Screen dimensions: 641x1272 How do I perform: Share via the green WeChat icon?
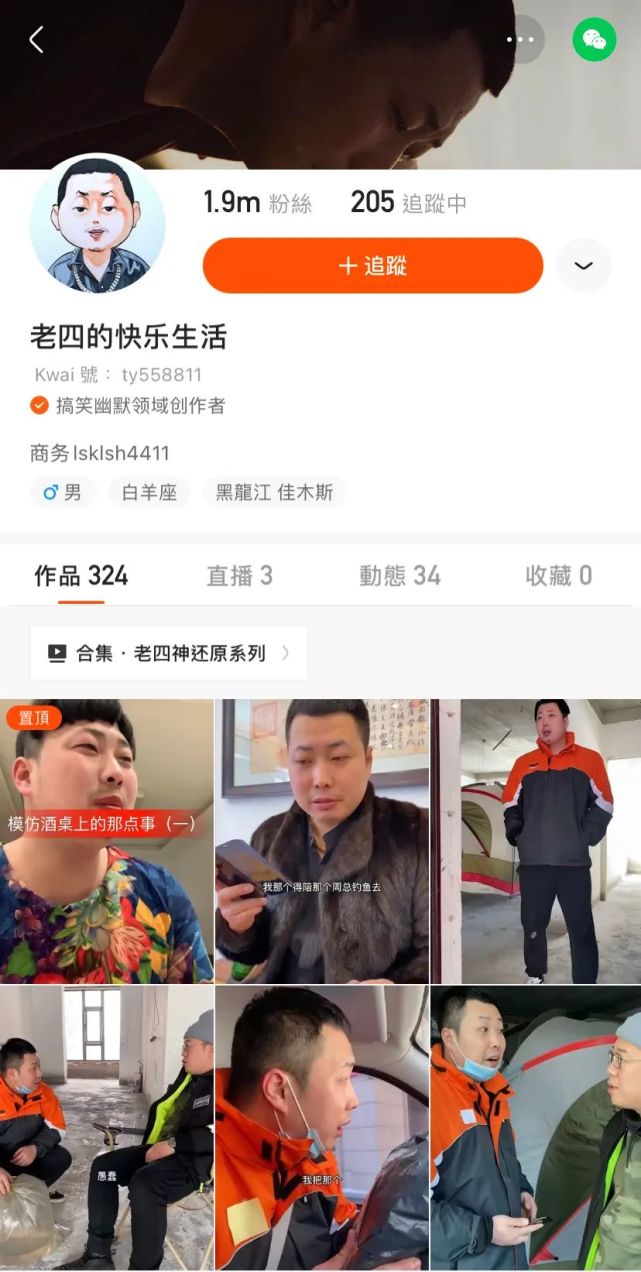(594, 40)
